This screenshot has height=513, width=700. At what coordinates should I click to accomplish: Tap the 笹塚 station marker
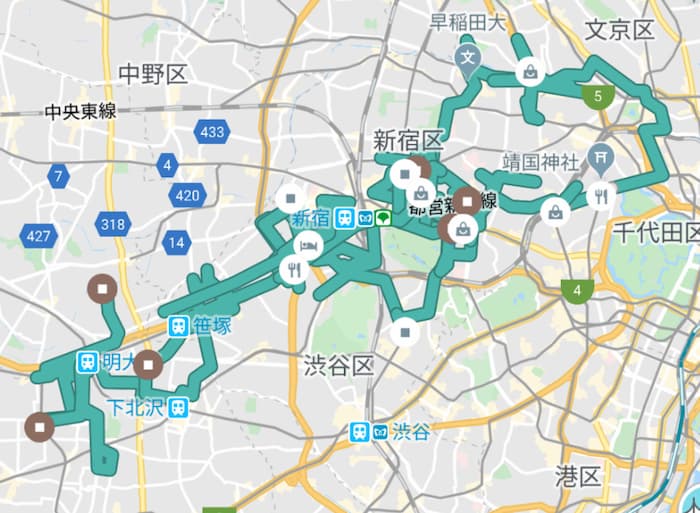pos(179,325)
